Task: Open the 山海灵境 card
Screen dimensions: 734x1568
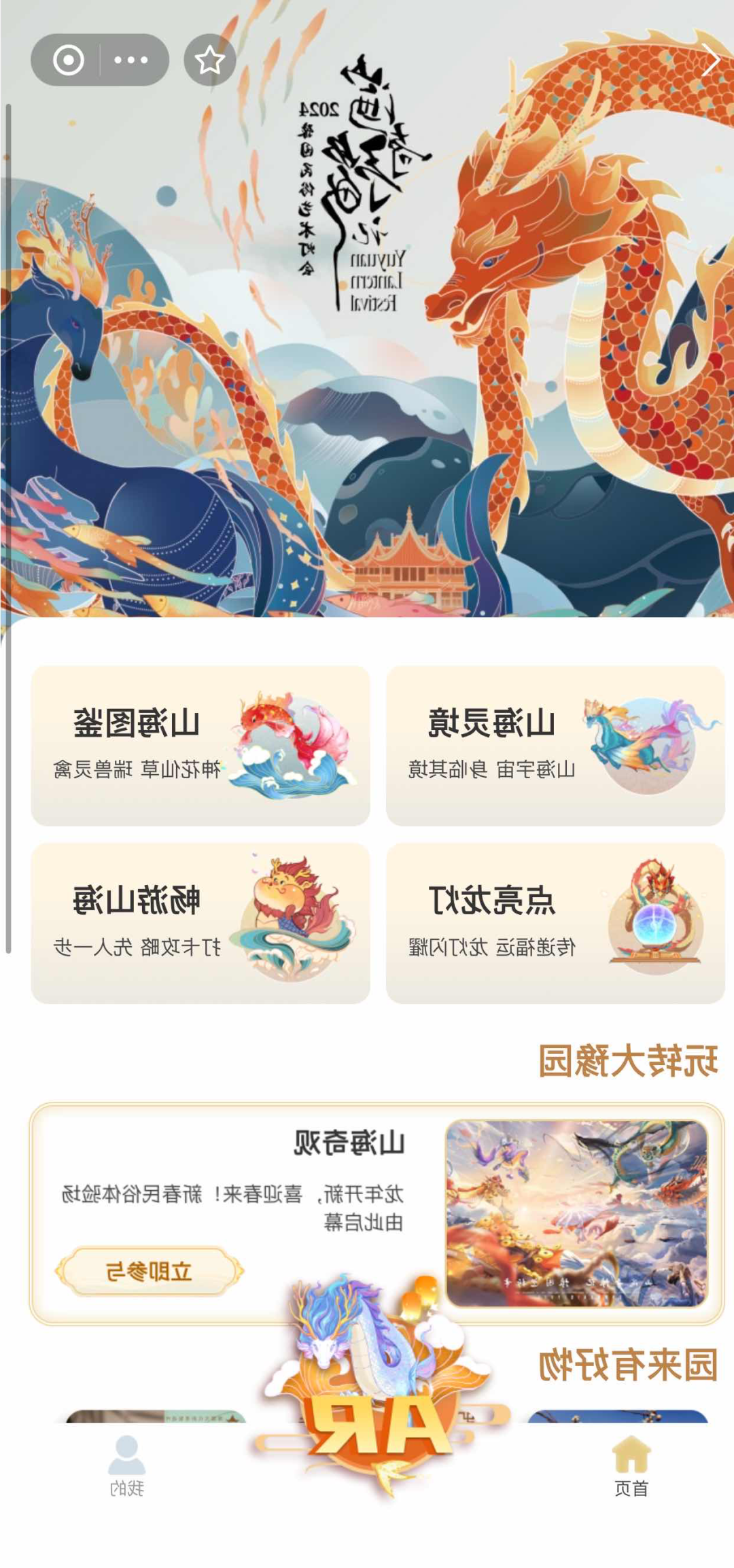Action: [555, 746]
